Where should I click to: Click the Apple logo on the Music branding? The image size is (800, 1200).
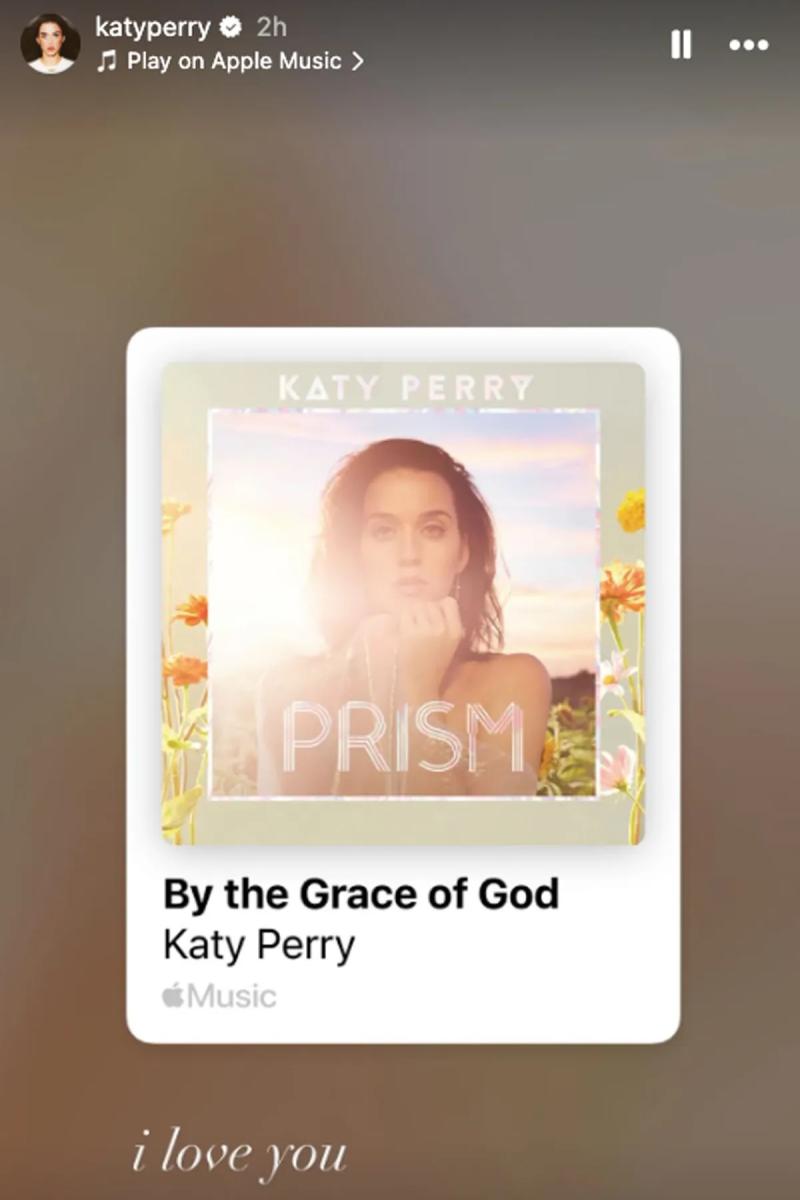[x=172, y=995]
